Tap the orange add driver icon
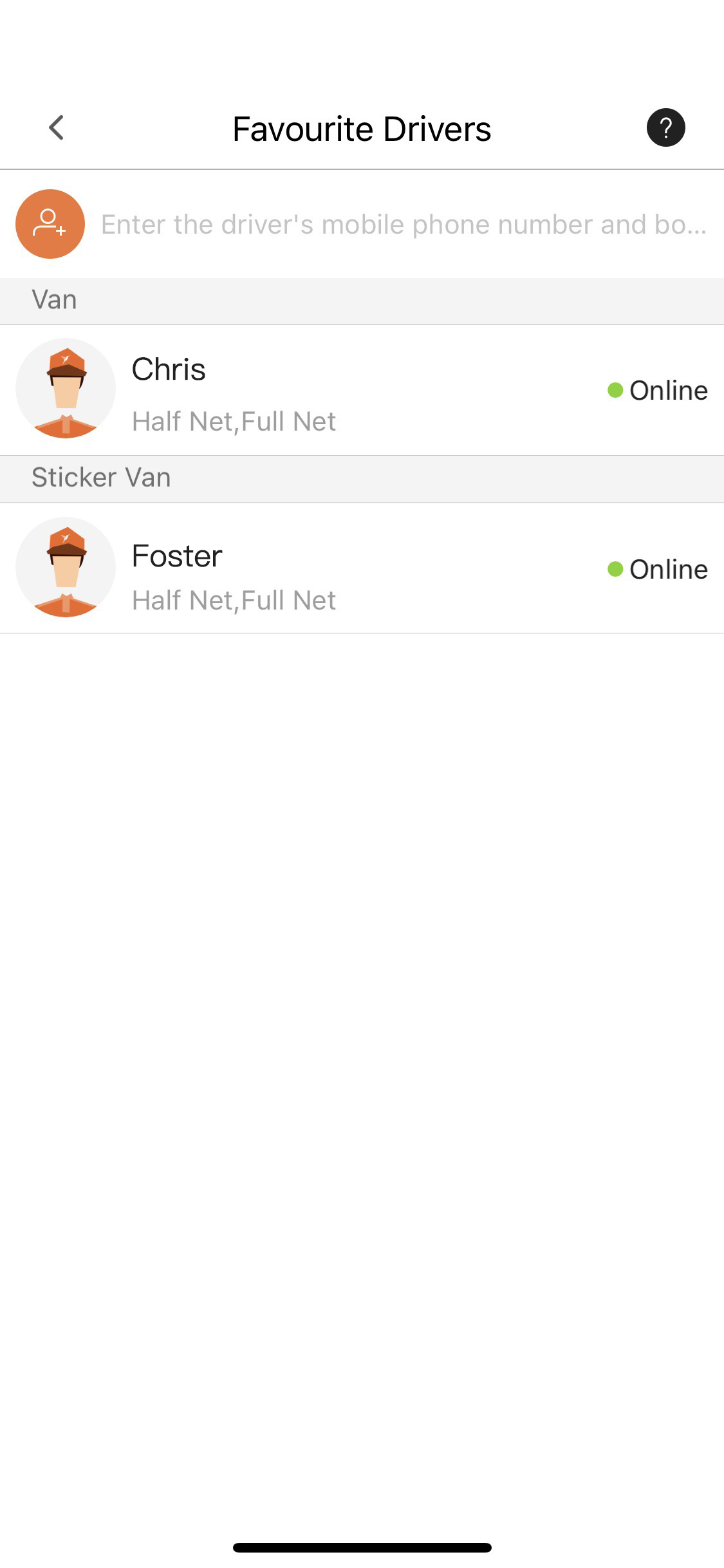This screenshot has width=724, height=1568. pyautogui.click(x=50, y=224)
